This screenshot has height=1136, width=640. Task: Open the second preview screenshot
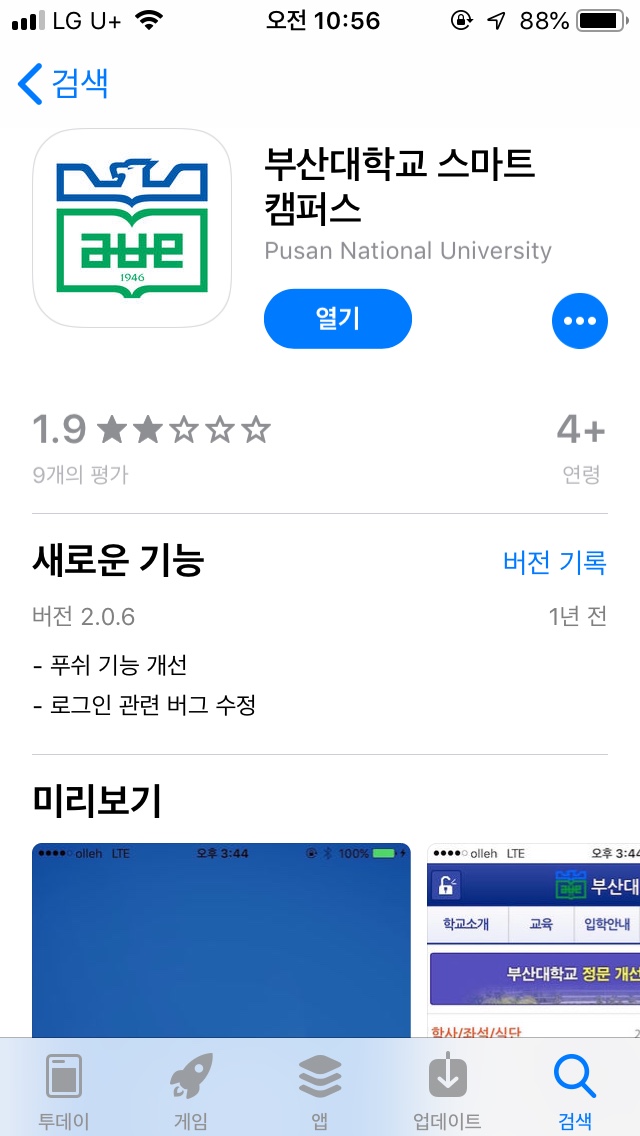click(533, 940)
